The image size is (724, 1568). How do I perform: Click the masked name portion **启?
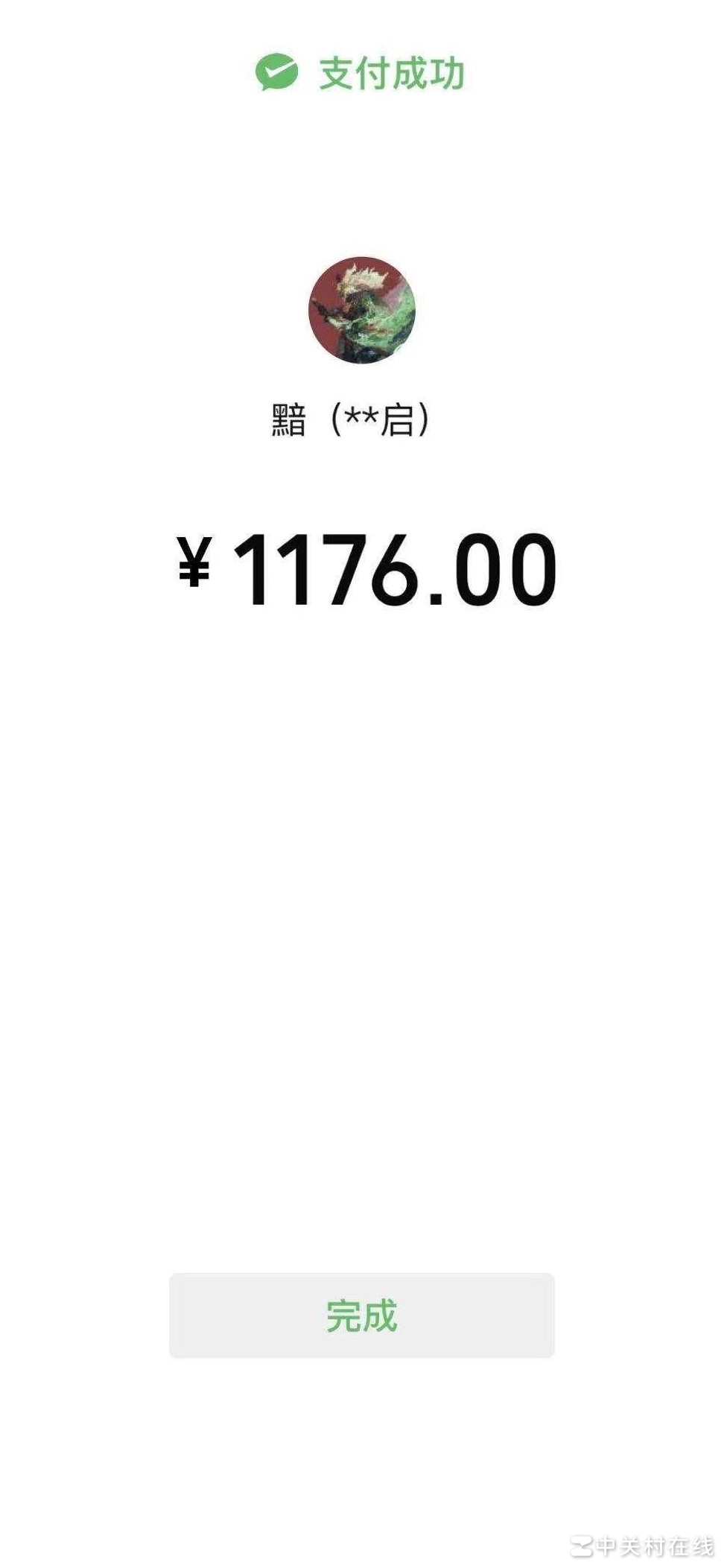pos(380,416)
